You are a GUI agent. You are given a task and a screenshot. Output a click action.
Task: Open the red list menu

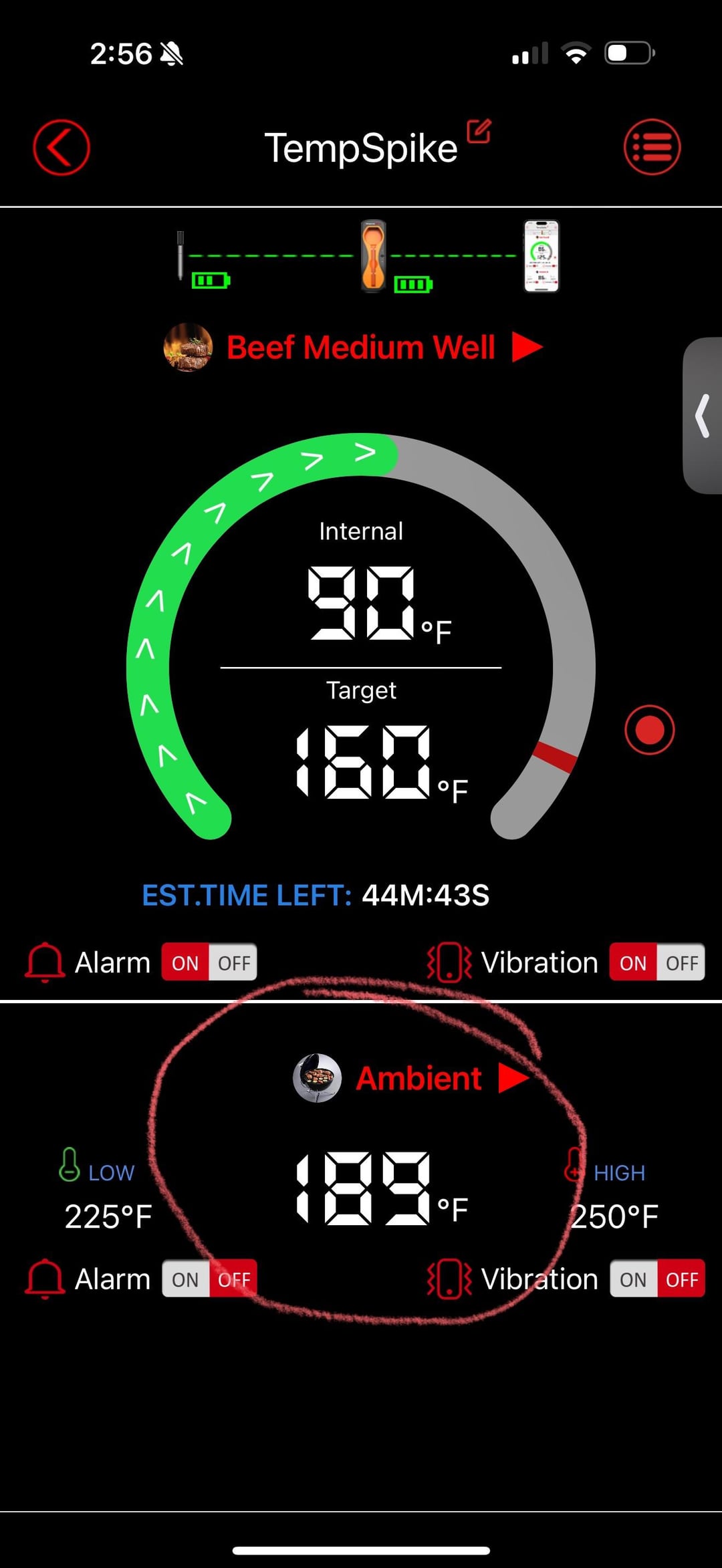(652, 148)
